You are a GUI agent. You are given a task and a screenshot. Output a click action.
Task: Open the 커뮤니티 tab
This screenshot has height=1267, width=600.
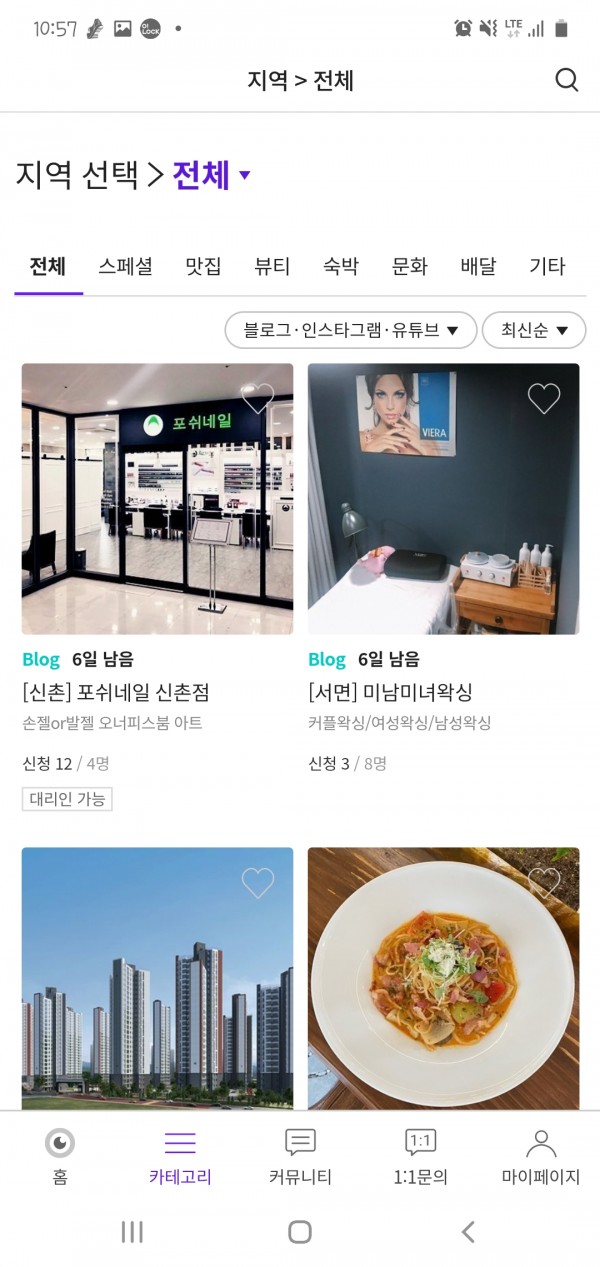[x=300, y=1157]
